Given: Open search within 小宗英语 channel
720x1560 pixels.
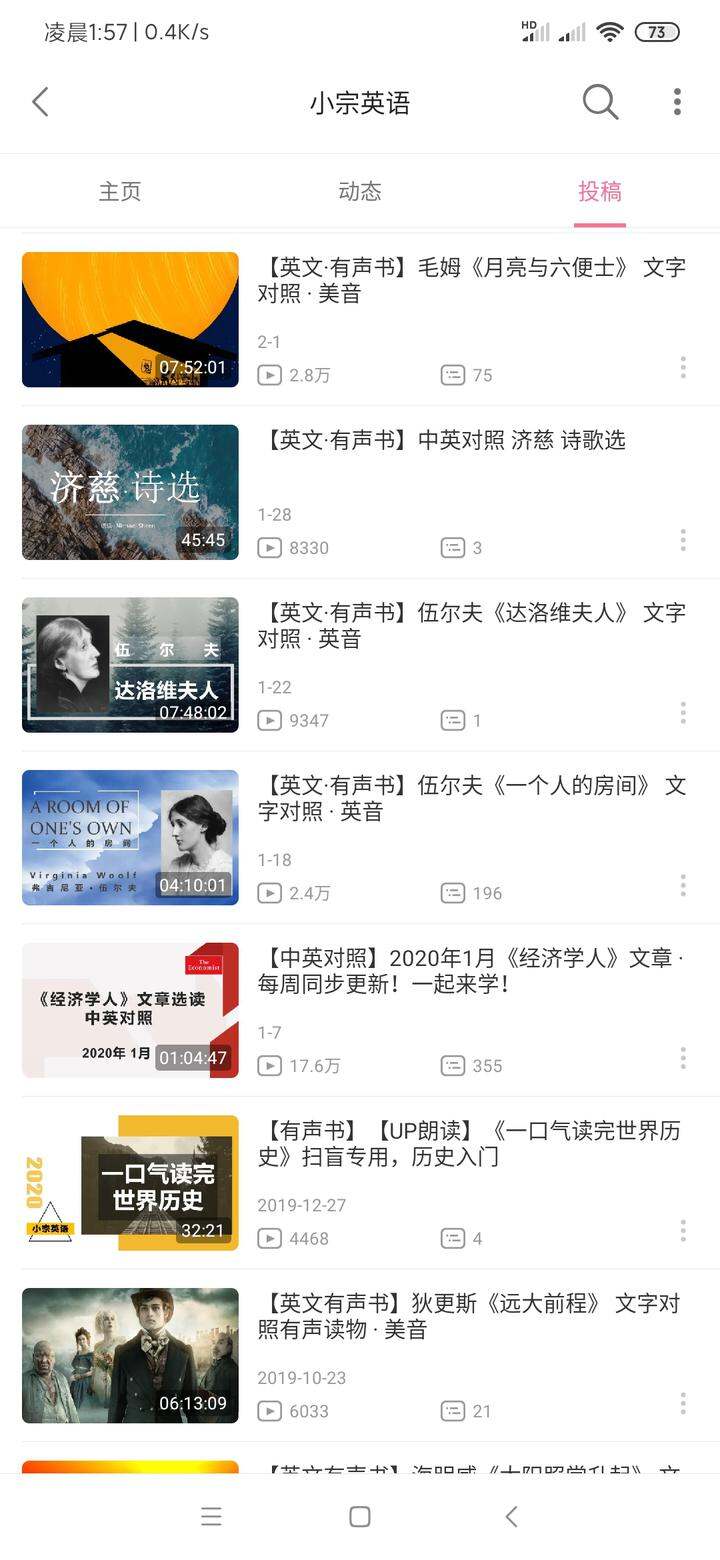Looking at the screenshot, I should pos(600,102).
